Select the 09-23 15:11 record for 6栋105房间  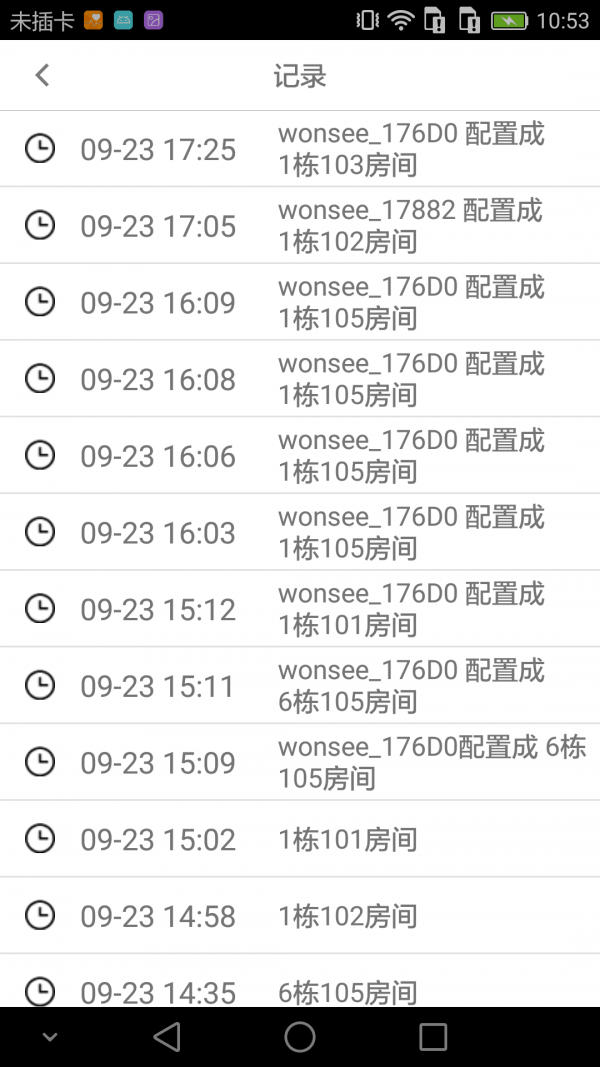(x=300, y=686)
